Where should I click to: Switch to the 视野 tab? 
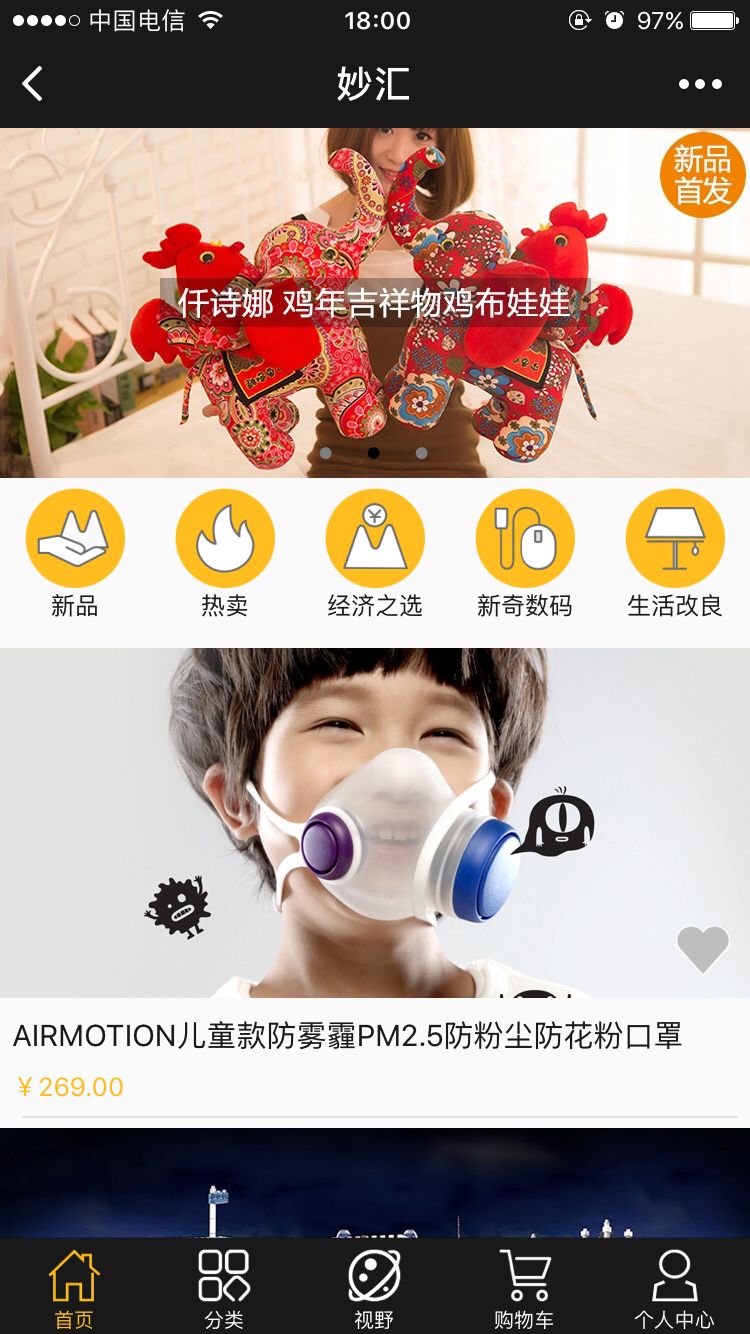tap(374, 1288)
